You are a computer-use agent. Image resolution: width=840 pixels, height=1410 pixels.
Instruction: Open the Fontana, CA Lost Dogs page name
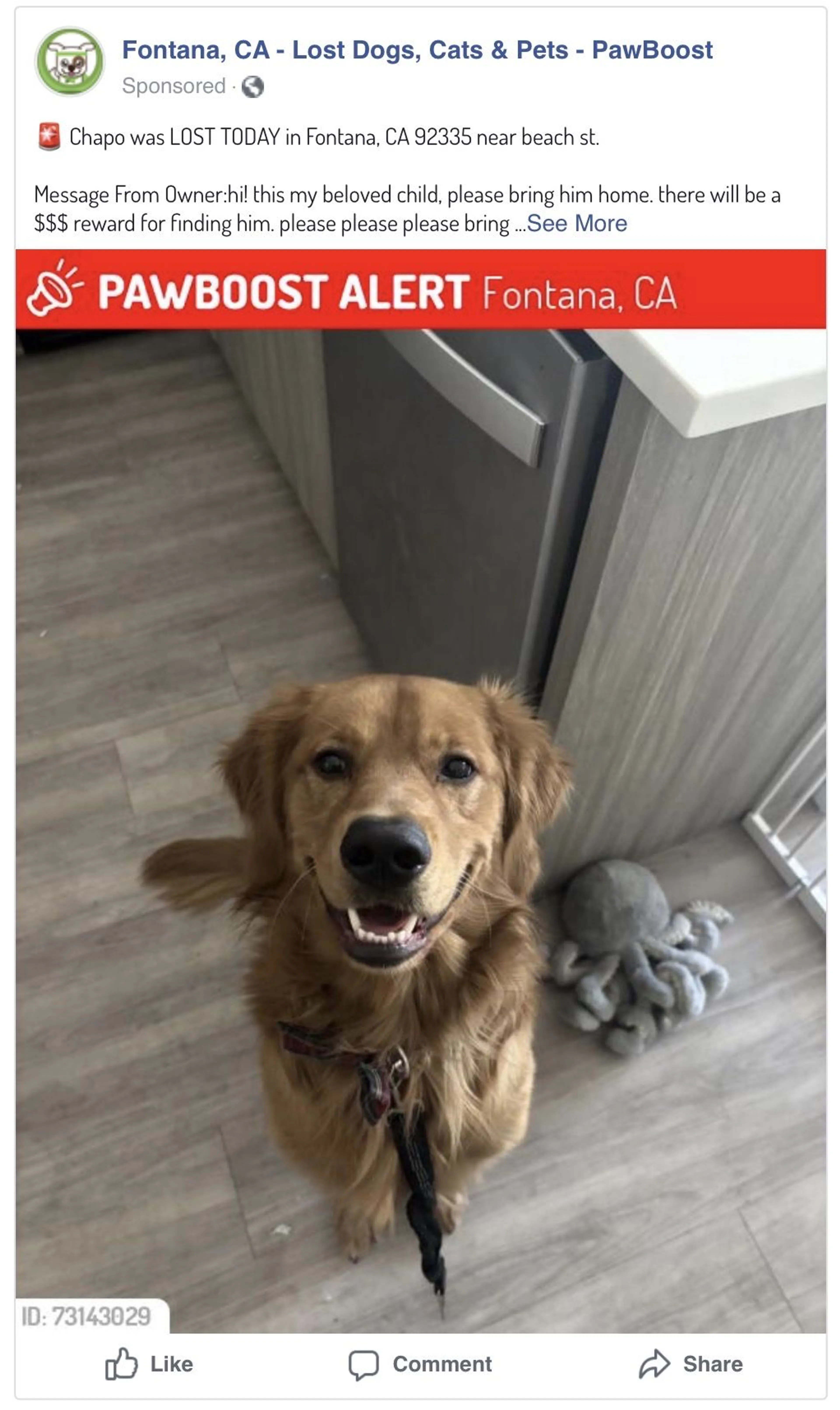click(x=417, y=50)
